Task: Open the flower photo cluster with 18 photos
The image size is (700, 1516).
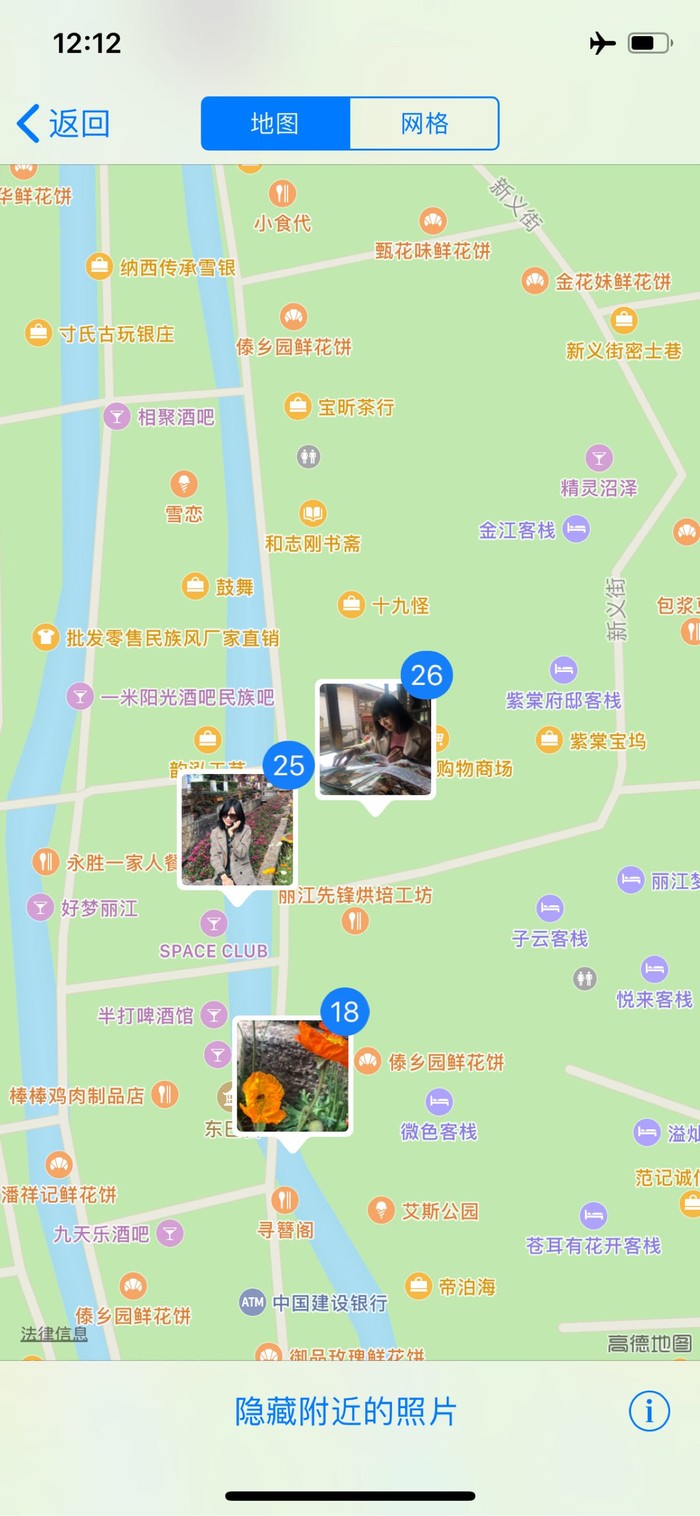Action: pos(292,1076)
